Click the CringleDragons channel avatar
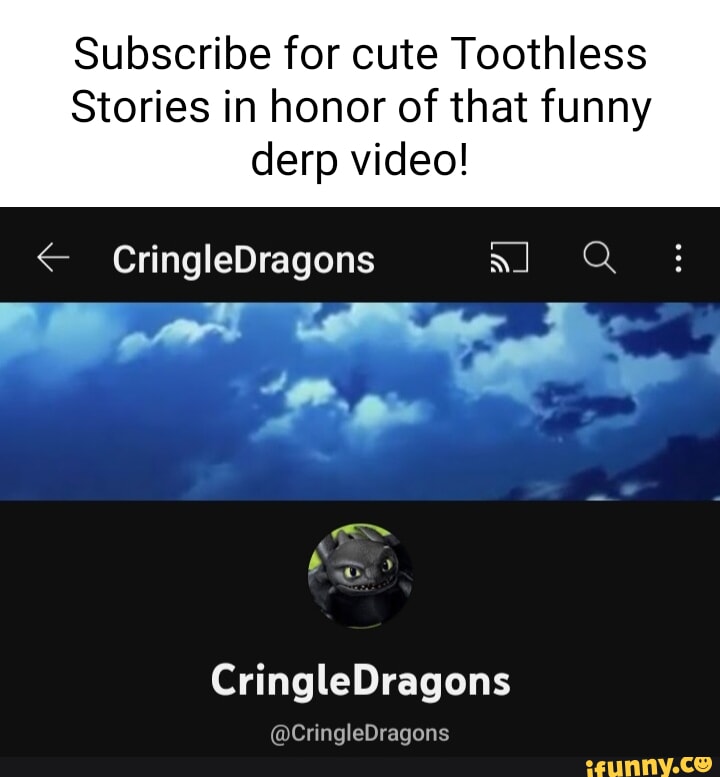Image resolution: width=720 pixels, height=777 pixels. pos(360,578)
